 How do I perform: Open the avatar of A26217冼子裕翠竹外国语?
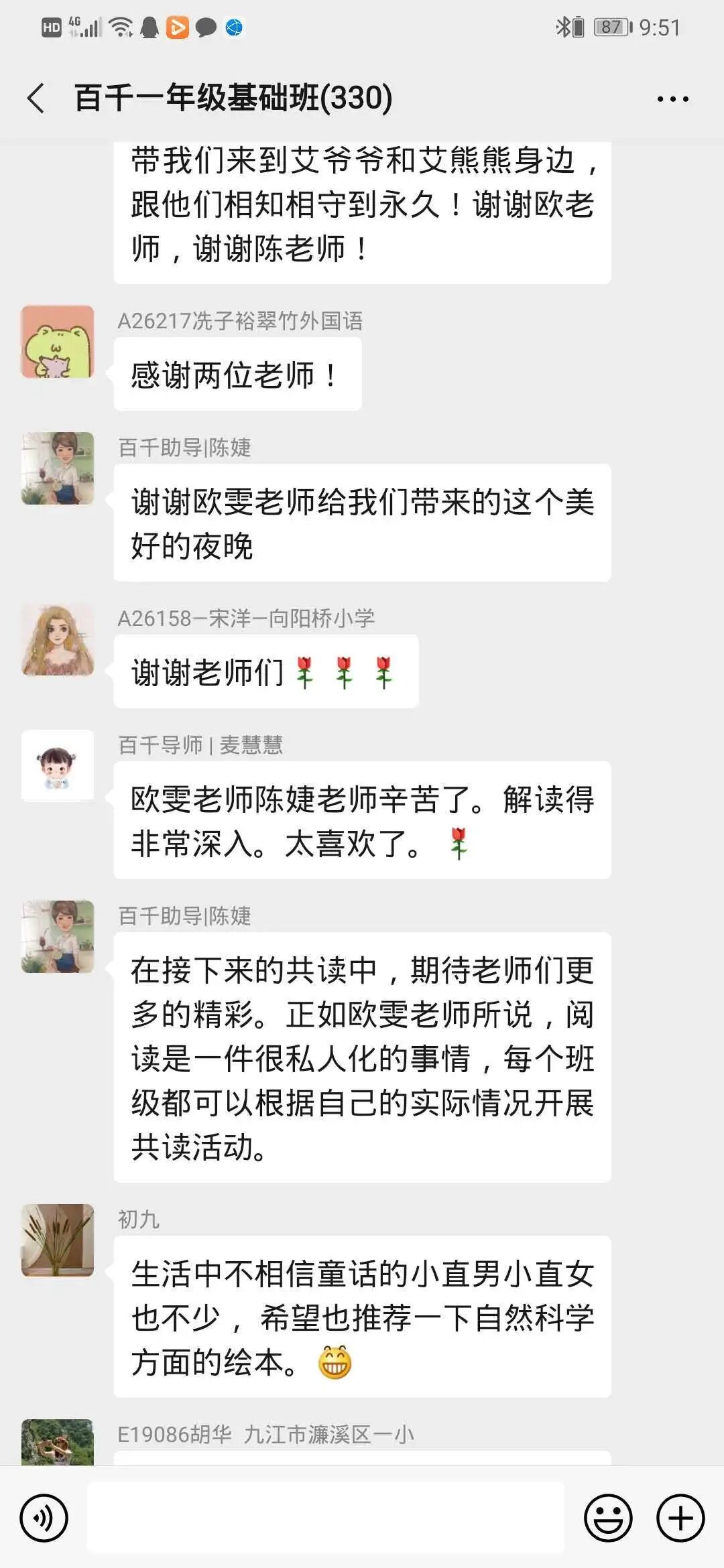click(58, 342)
